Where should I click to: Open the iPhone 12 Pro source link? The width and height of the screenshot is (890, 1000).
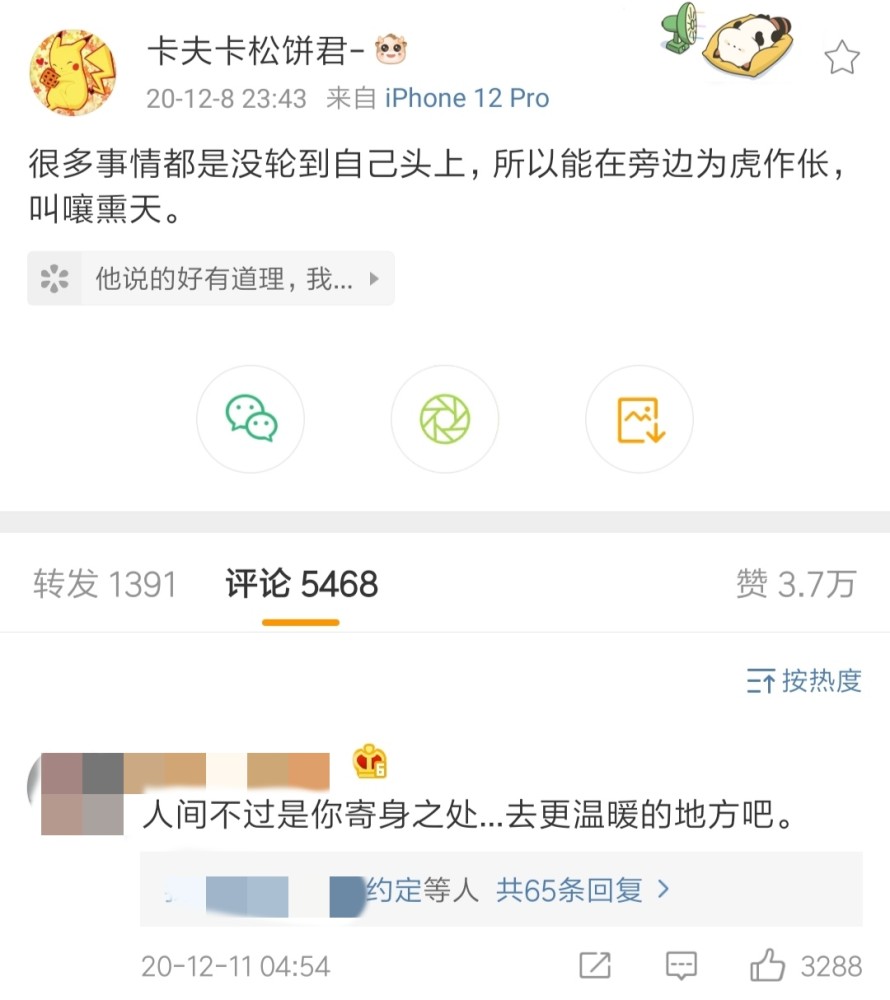pyautogui.click(x=467, y=98)
